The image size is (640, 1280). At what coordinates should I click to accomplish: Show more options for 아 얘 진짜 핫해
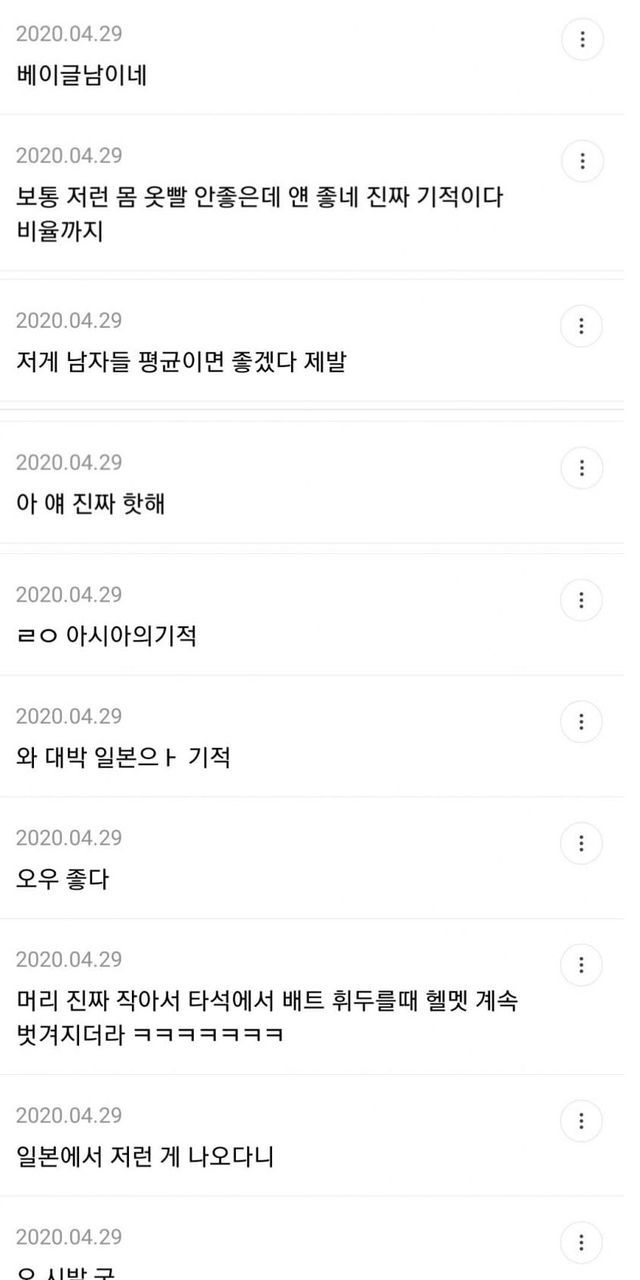582,467
